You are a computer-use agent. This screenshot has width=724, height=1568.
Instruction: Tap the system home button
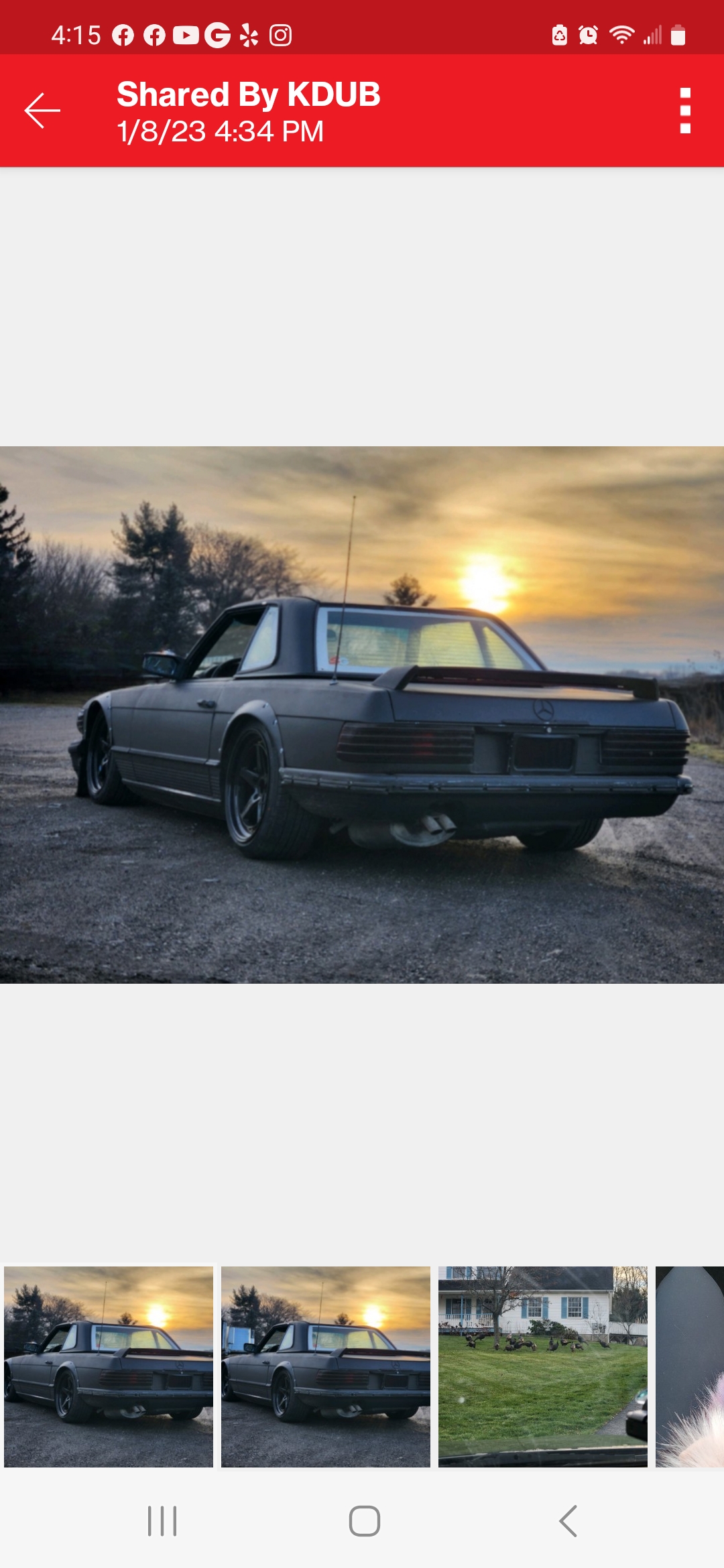364,1521
